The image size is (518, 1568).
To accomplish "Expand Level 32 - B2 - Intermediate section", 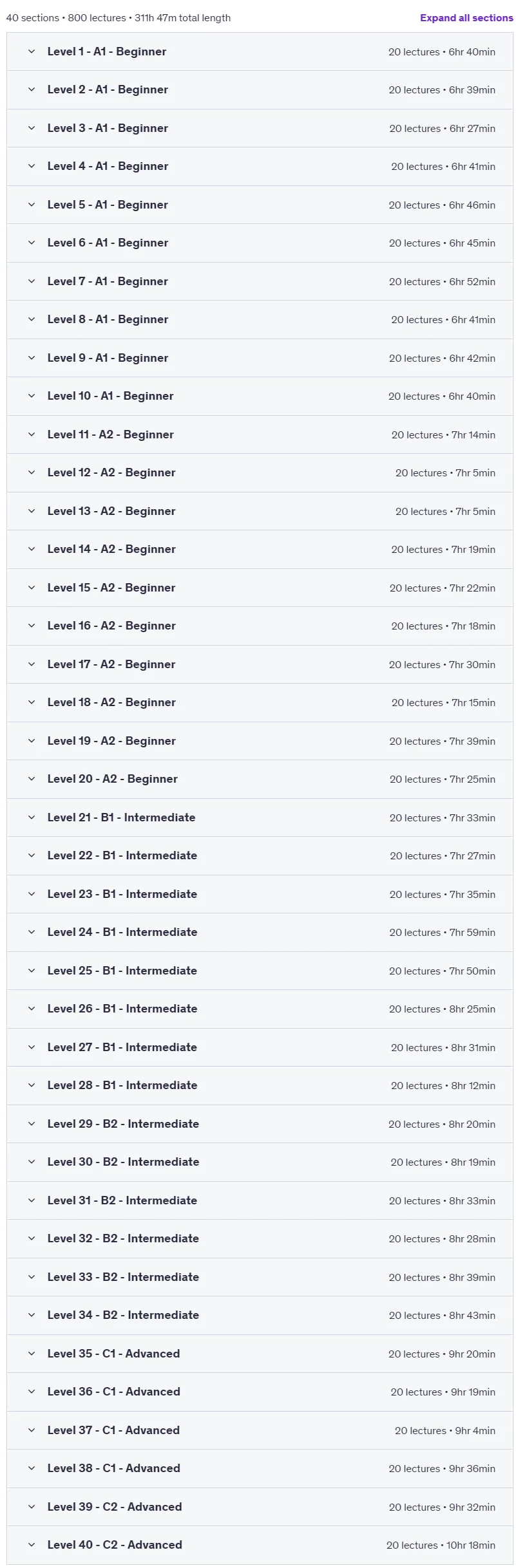I will [x=260, y=1238].
